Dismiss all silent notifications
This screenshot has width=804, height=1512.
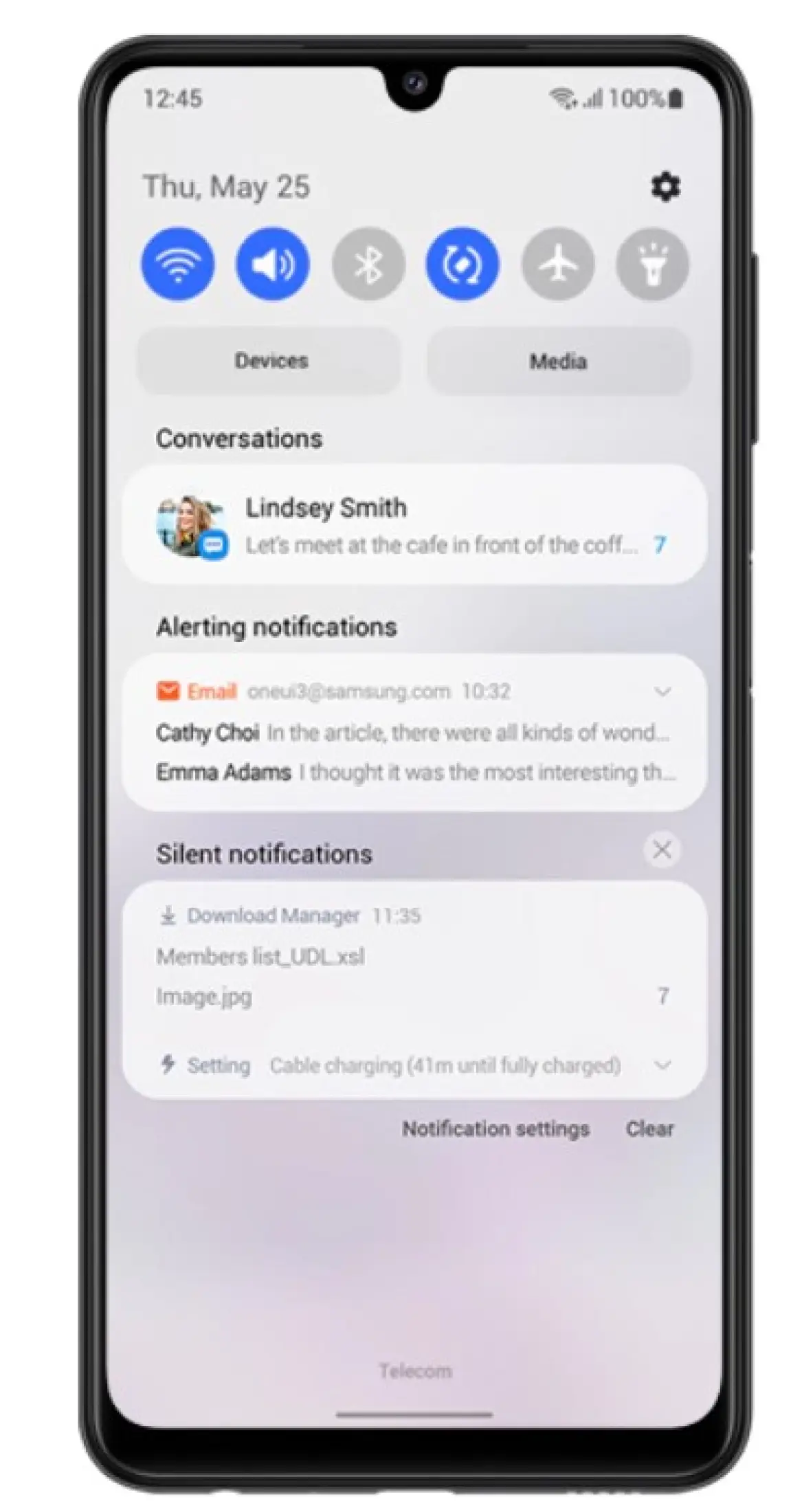662,850
